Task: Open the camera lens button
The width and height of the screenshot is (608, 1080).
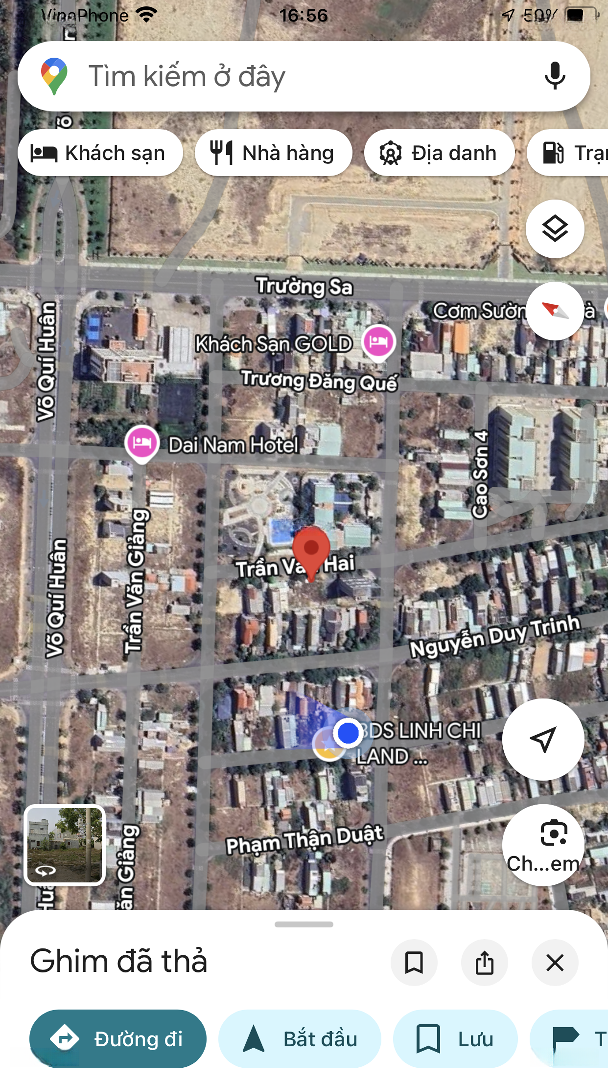Action: 543,844
